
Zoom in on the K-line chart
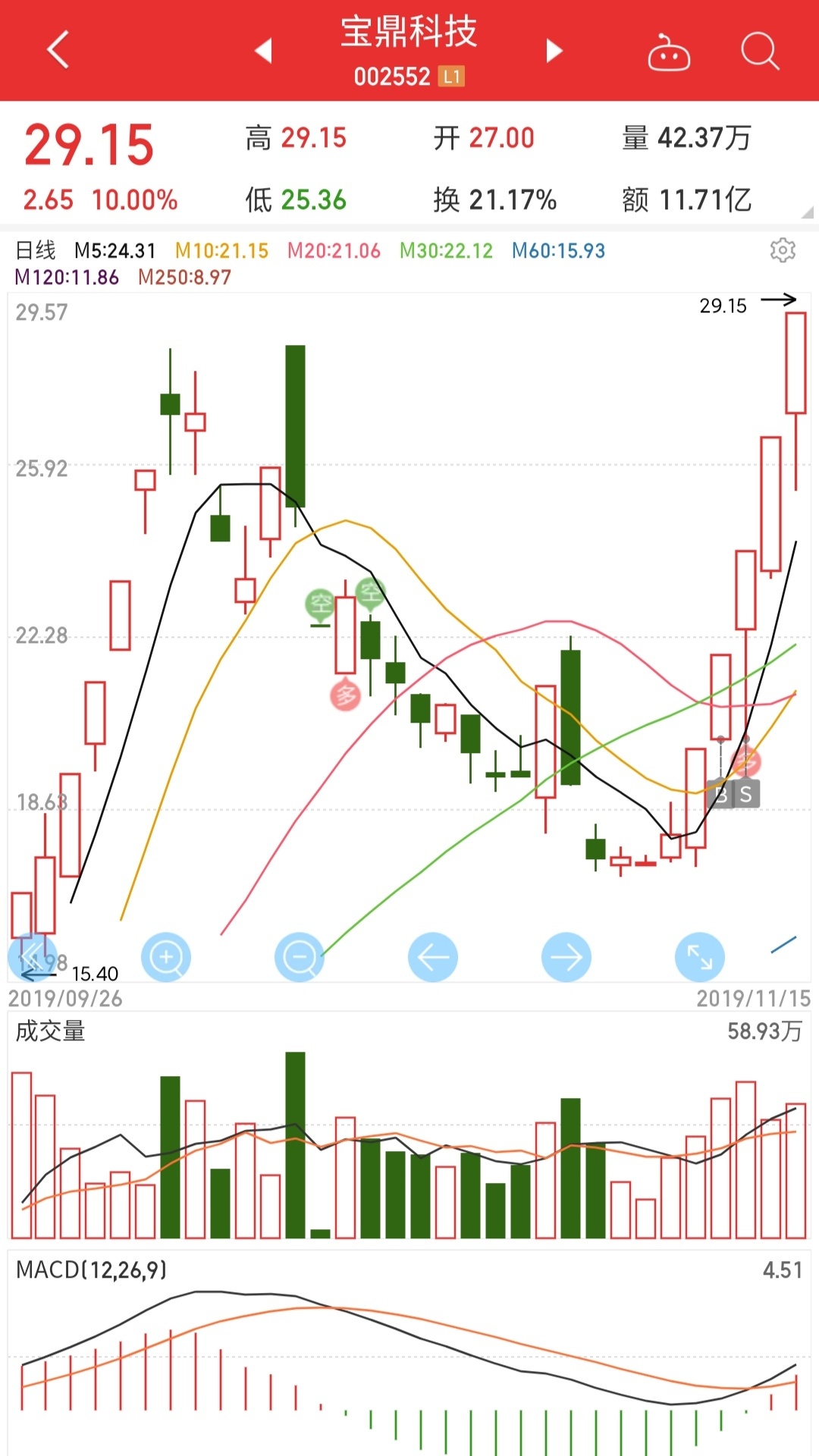(x=166, y=957)
